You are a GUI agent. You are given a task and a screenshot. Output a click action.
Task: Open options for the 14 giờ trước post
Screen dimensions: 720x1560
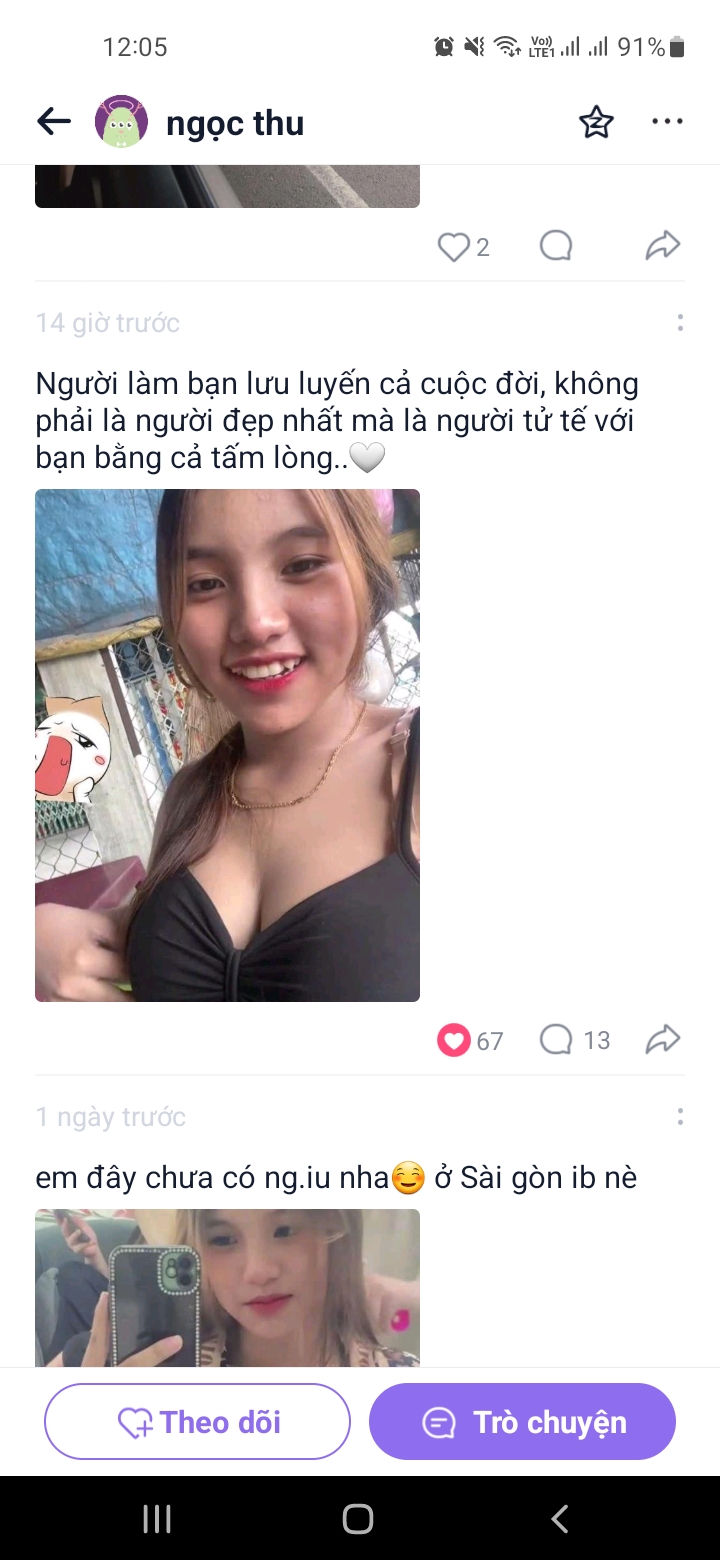(x=680, y=323)
